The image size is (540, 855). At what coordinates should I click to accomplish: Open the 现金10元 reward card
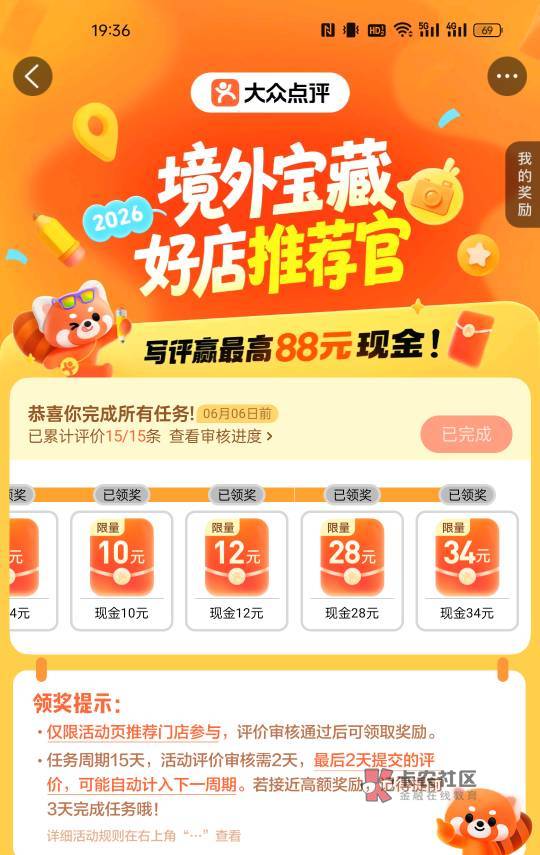pos(122,571)
